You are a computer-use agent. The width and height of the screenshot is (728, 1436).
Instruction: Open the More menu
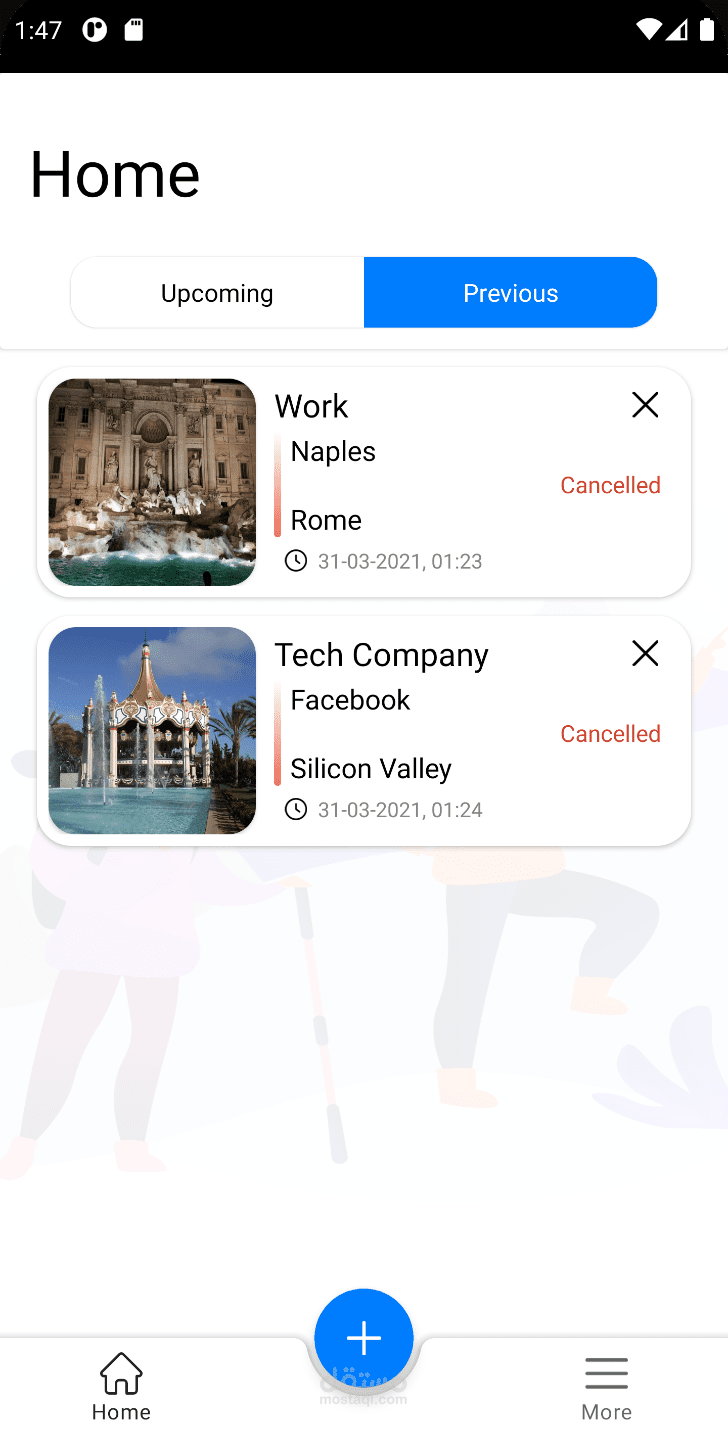607,1388
